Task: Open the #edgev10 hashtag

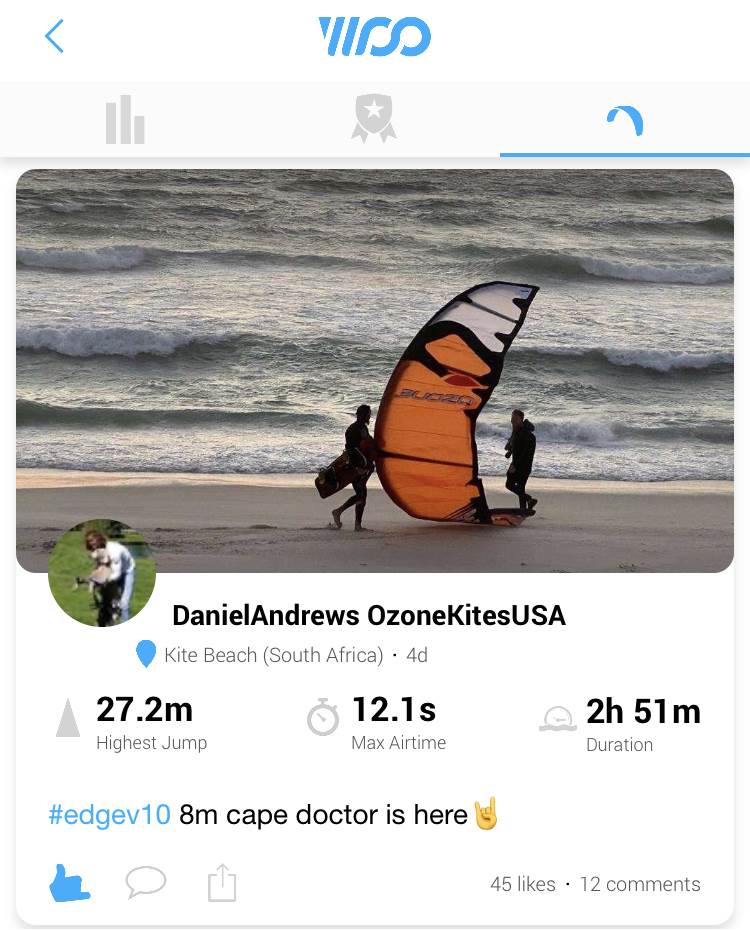Action: point(109,815)
